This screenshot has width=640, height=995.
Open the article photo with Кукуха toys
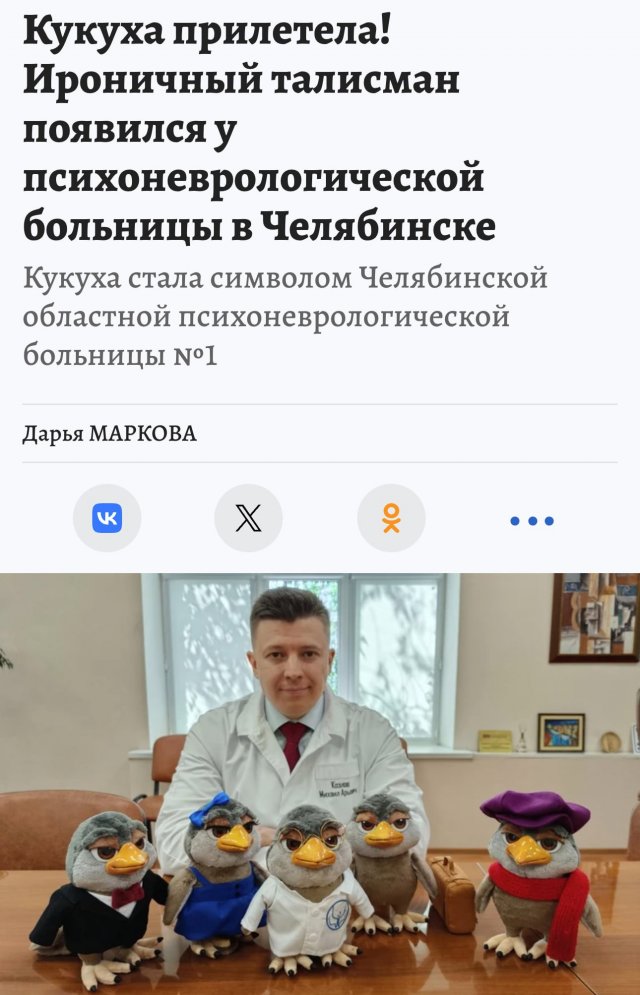pos(320,783)
